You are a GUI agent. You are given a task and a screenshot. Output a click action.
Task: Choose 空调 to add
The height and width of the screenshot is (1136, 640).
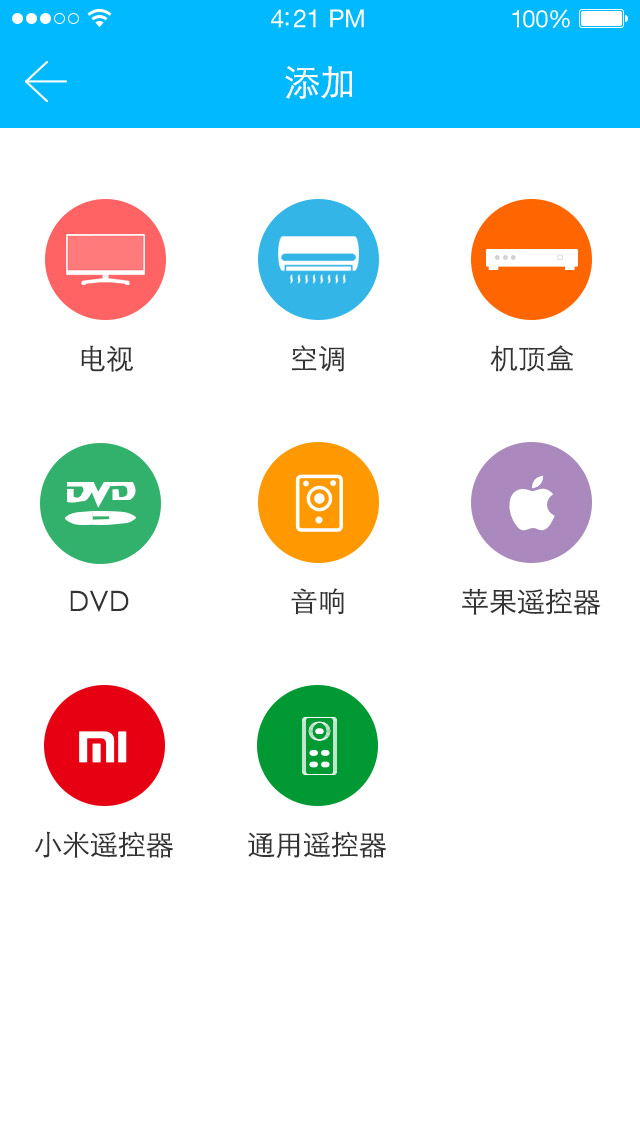click(318, 260)
